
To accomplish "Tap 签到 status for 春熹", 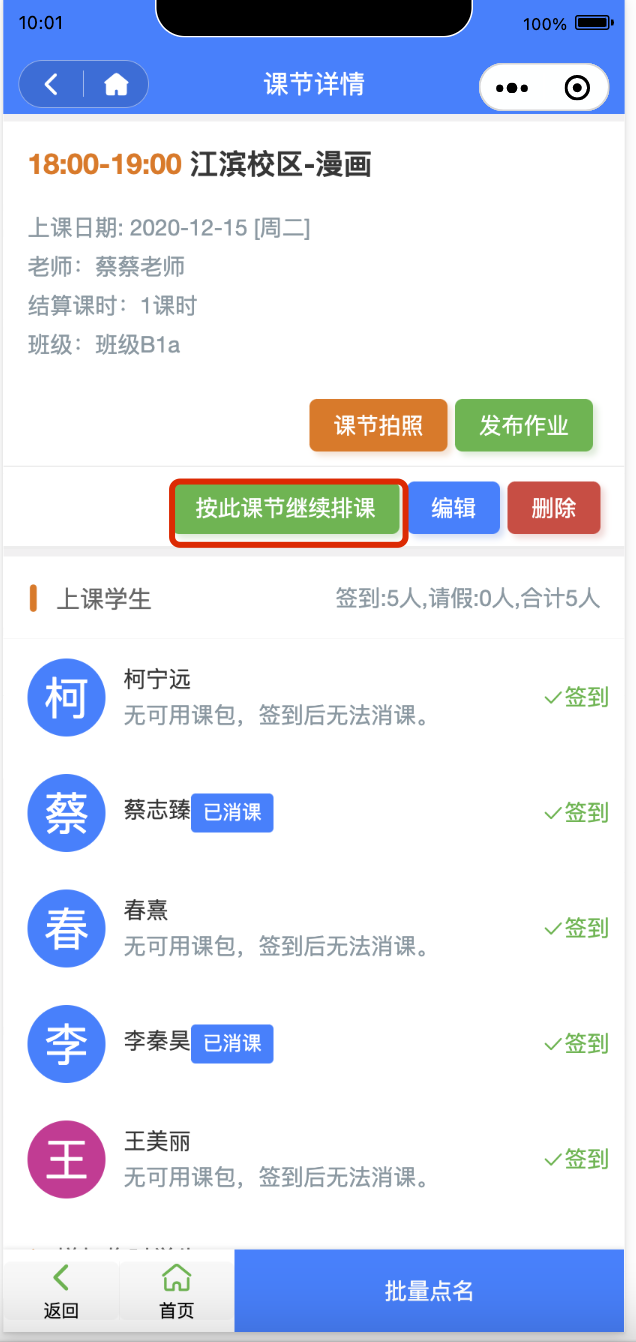I will 577,929.
